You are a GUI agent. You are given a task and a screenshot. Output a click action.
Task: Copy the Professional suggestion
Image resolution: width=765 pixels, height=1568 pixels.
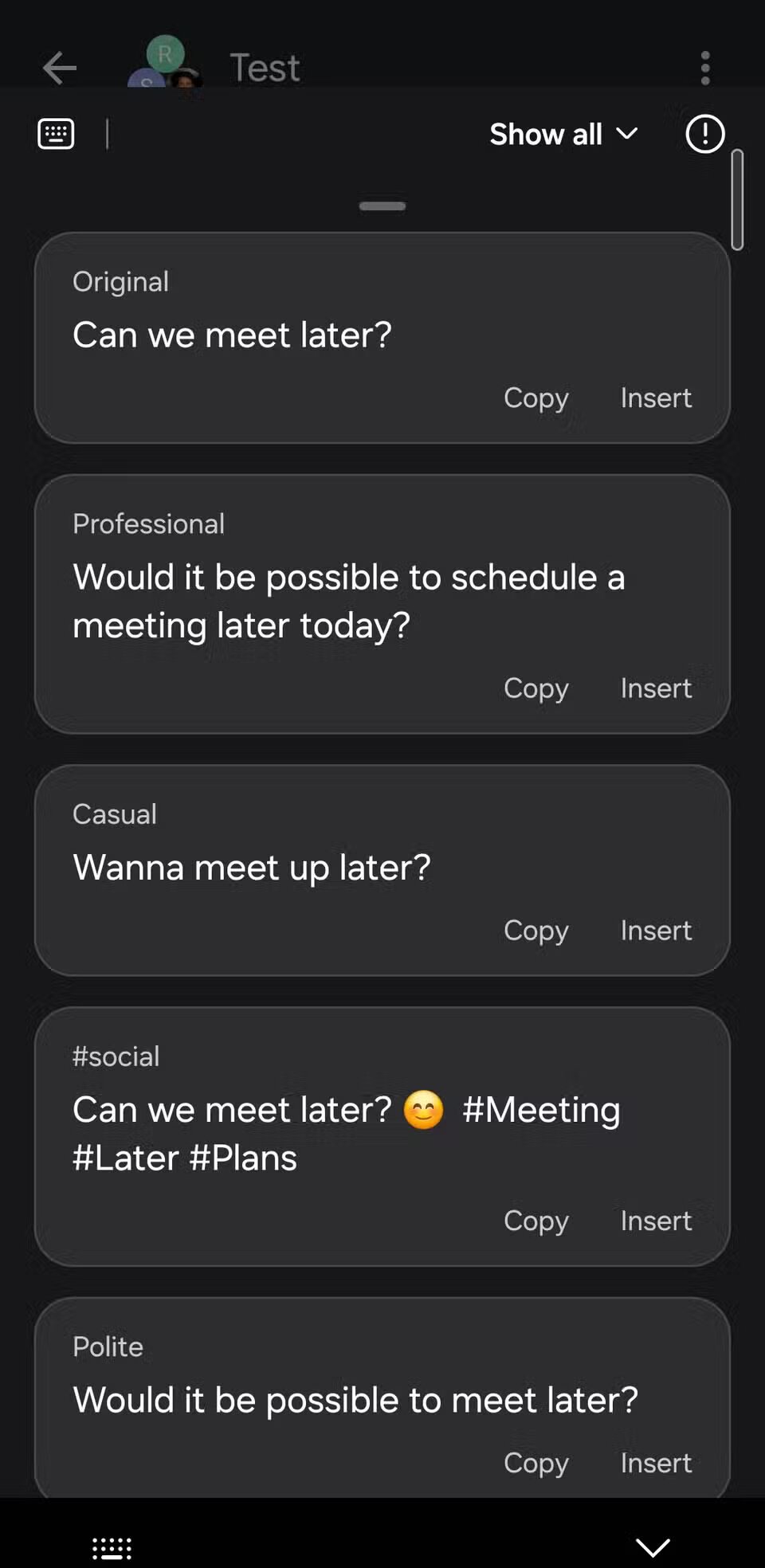[535, 688]
